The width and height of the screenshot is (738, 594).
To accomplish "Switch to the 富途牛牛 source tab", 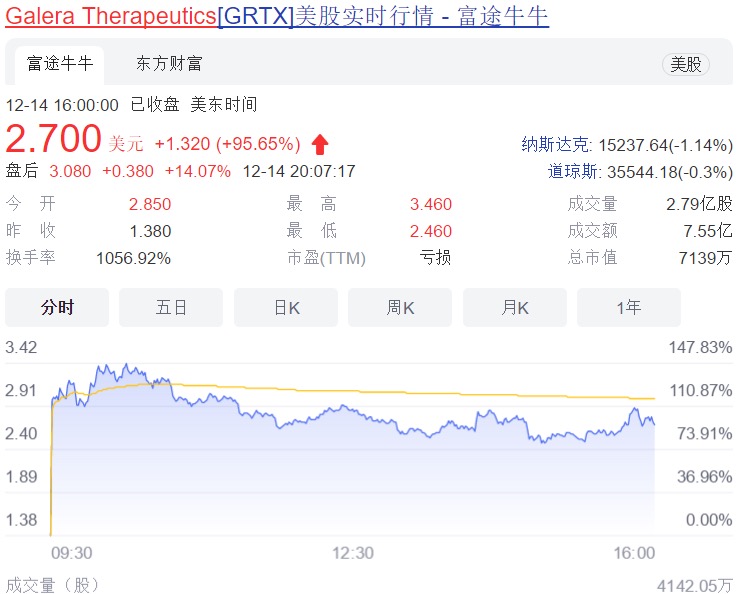I will tap(60, 64).
